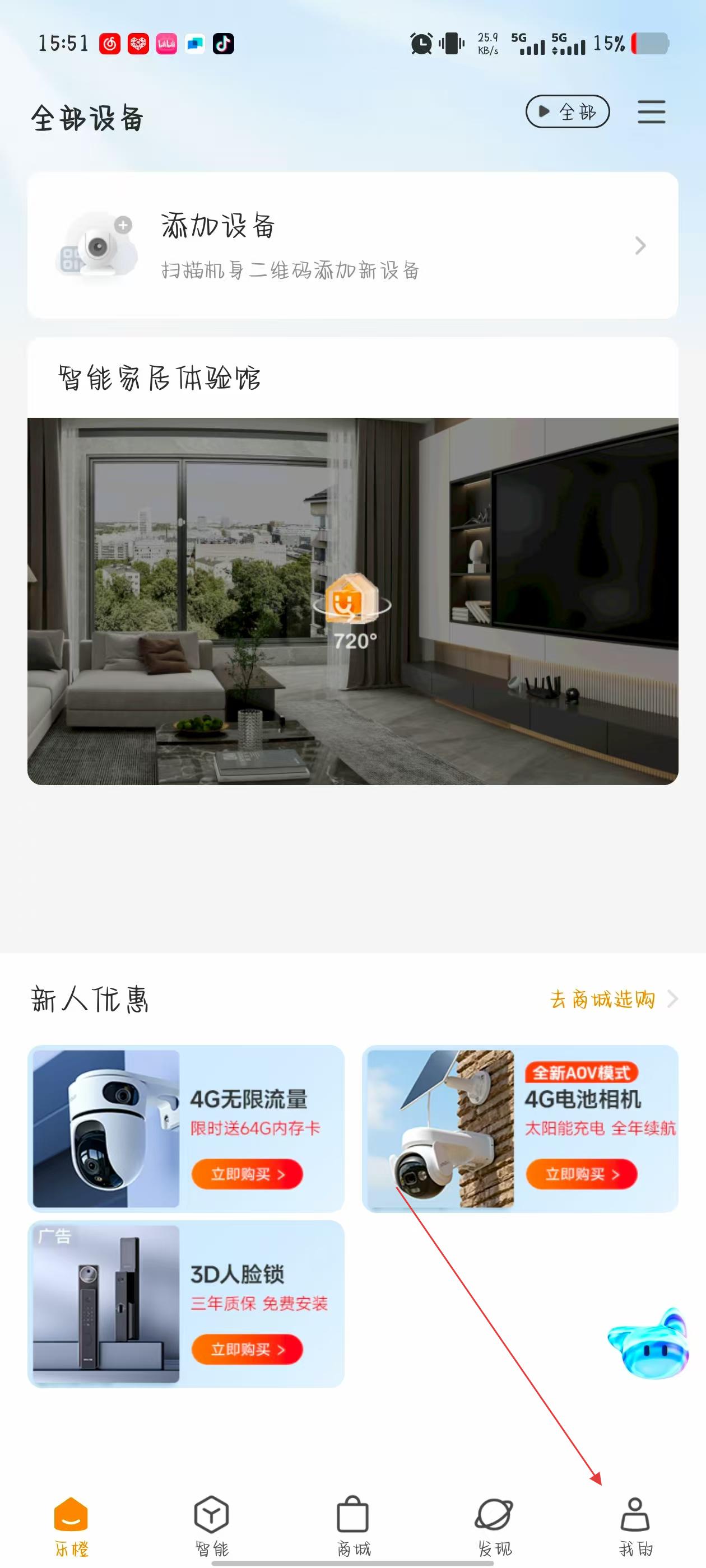The image size is (706, 1568).
Task: Switch to the 商城 tab
Action: [x=352, y=1526]
